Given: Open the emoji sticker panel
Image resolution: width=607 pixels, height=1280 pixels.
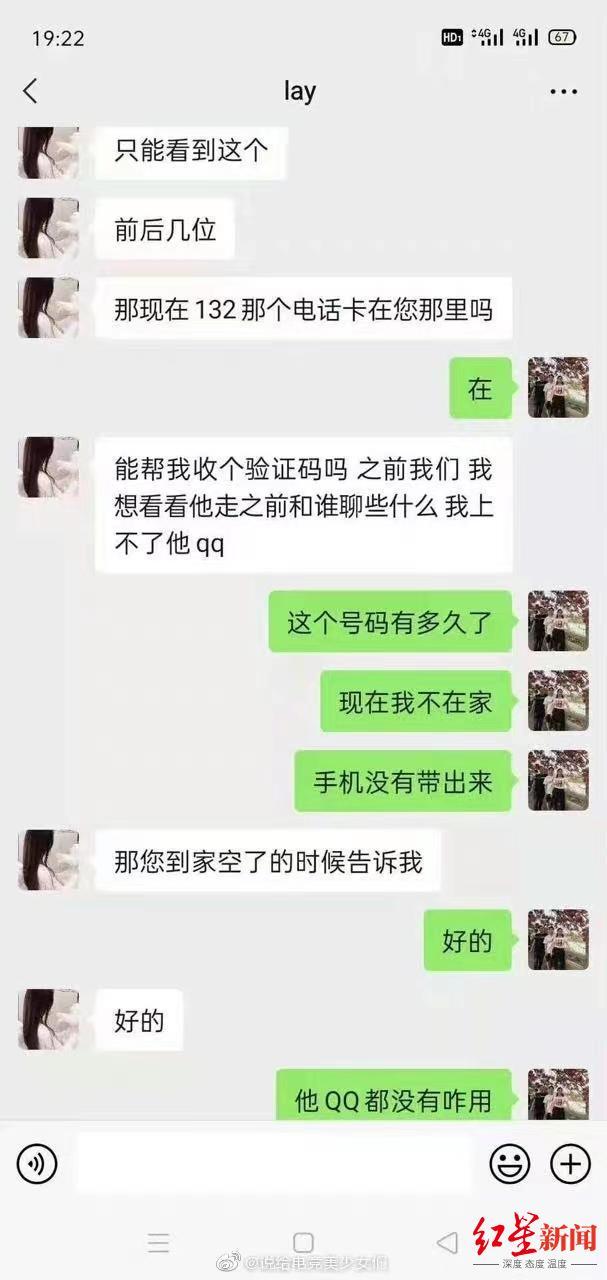Looking at the screenshot, I should (509, 1163).
